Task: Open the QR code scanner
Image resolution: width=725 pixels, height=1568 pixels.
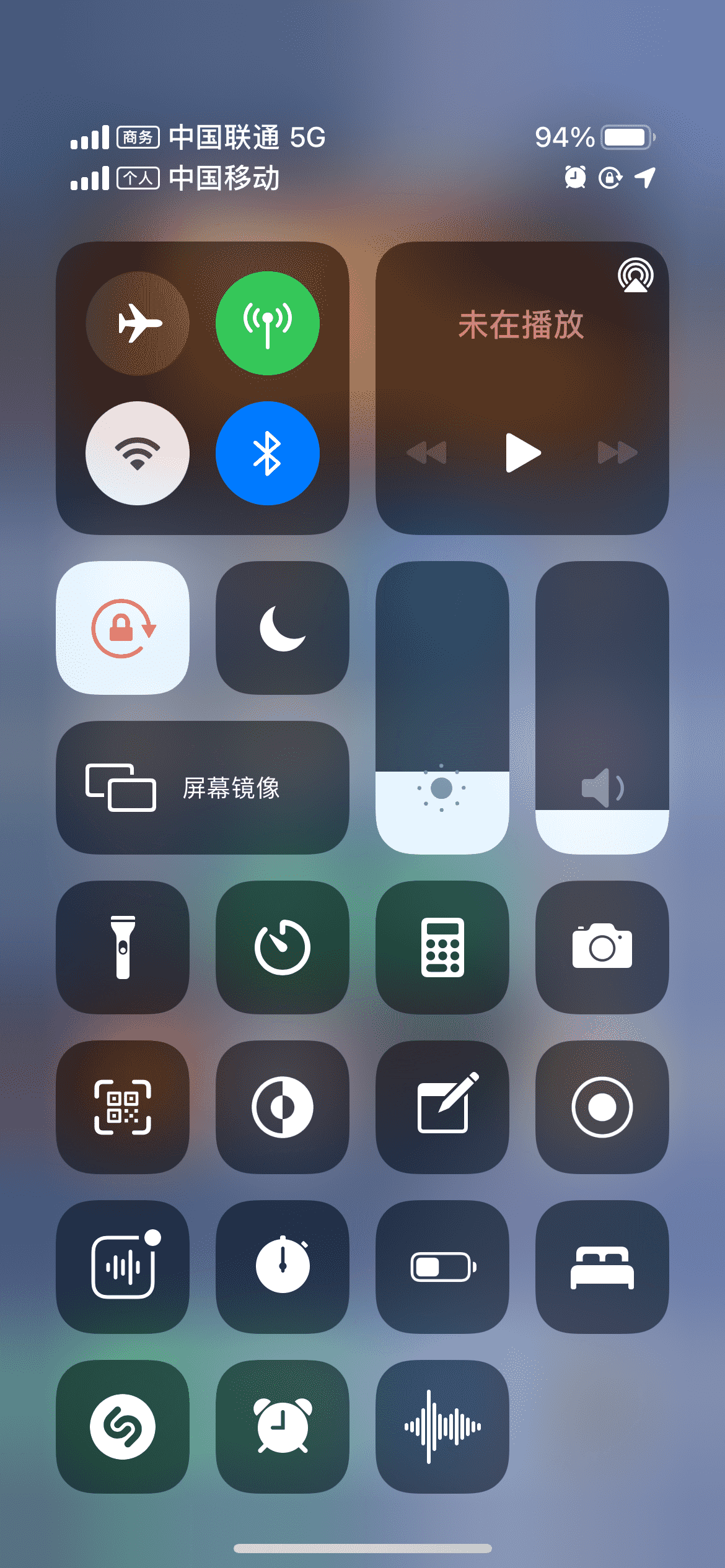Action: (x=123, y=1107)
